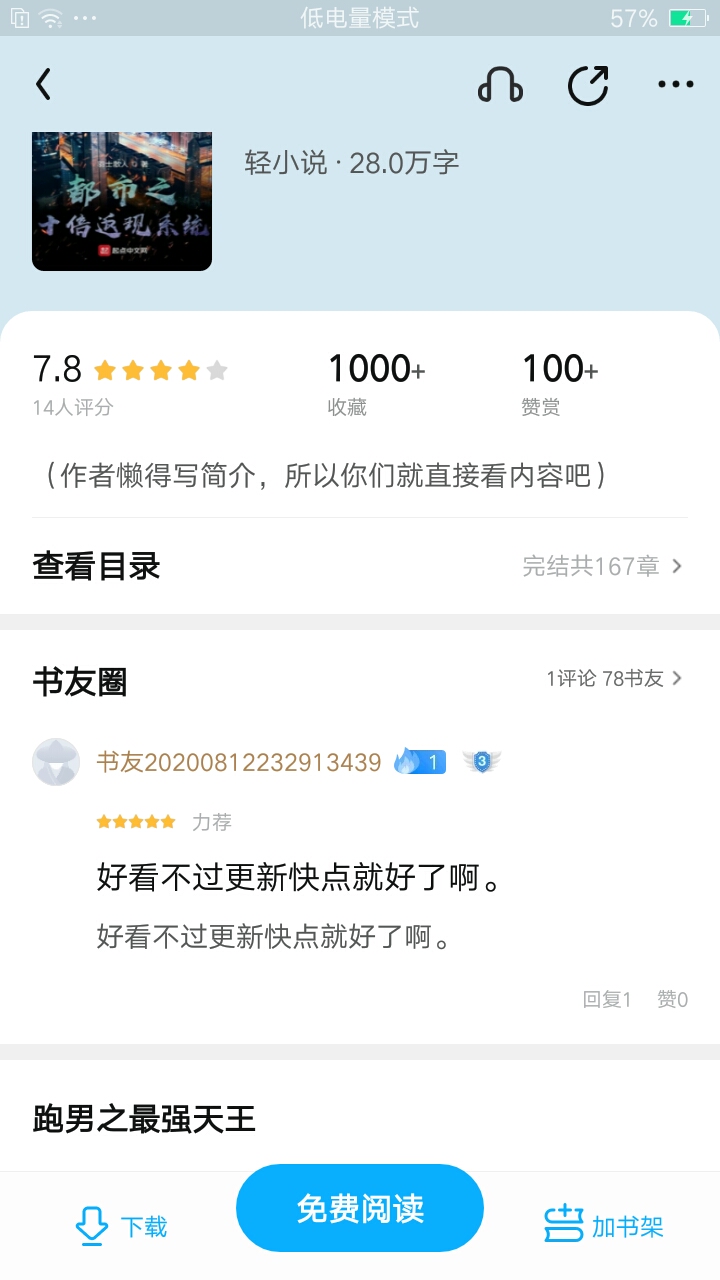Expand the book synopsis text
The height and width of the screenshot is (1280, 720).
pyautogui.click(x=326, y=476)
